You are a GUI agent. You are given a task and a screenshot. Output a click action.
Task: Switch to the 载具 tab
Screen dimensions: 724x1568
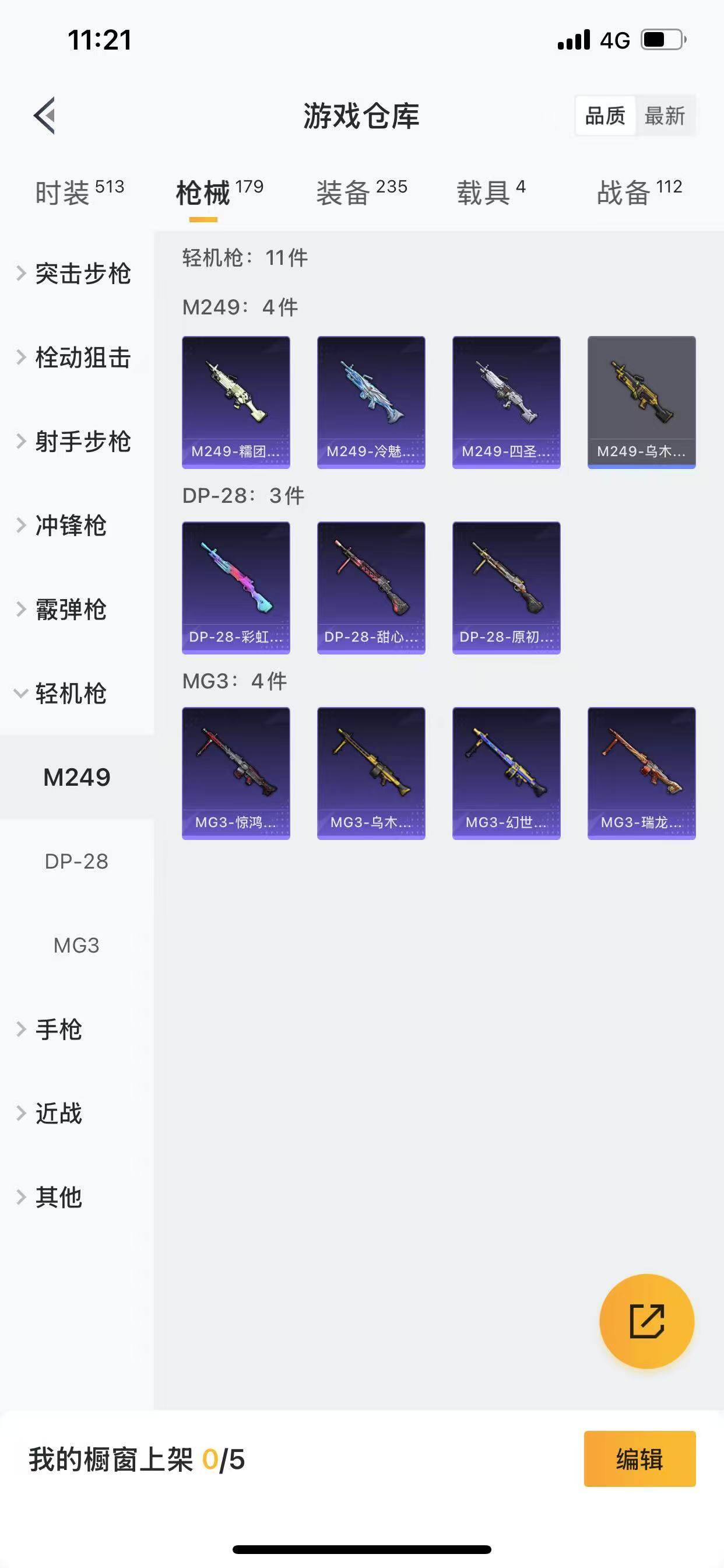click(490, 192)
